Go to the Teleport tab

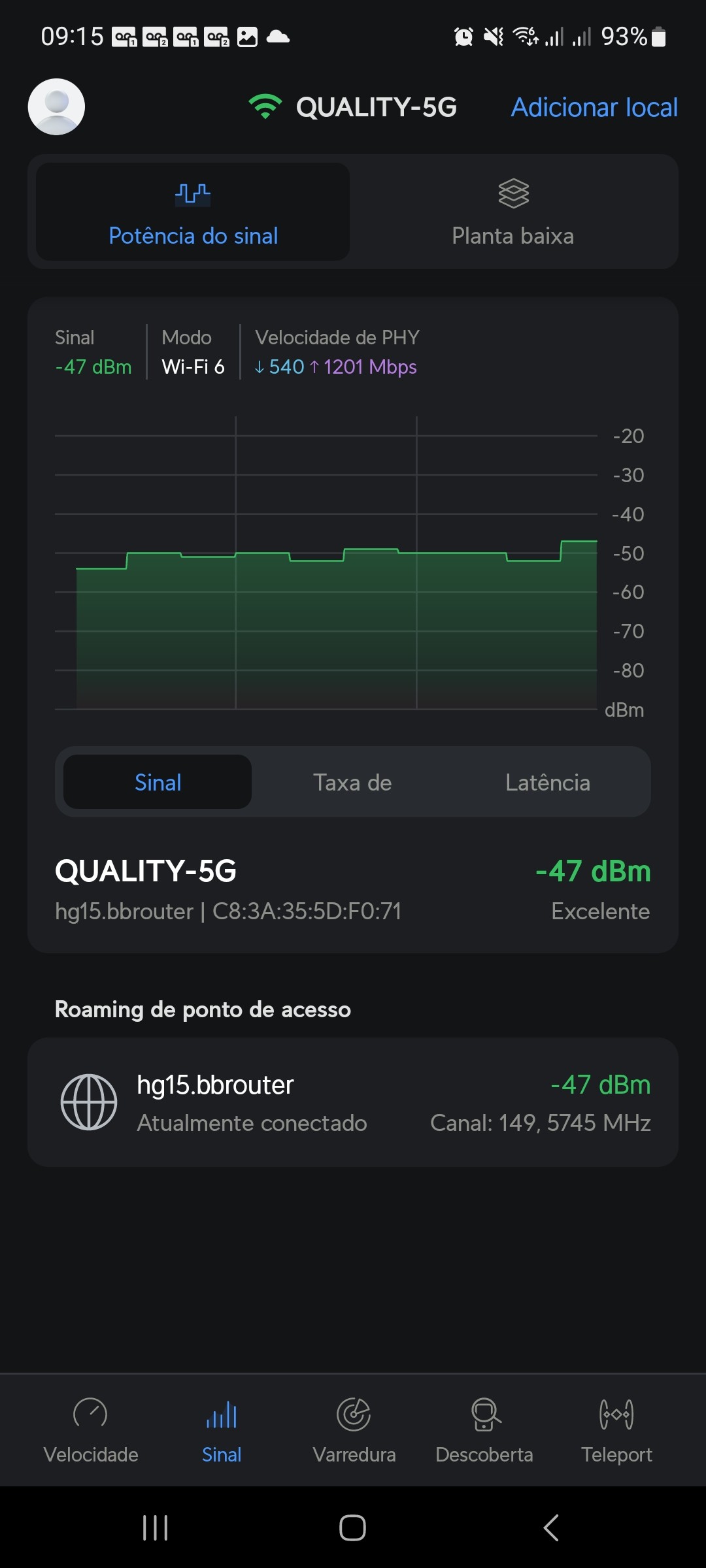tap(616, 1429)
